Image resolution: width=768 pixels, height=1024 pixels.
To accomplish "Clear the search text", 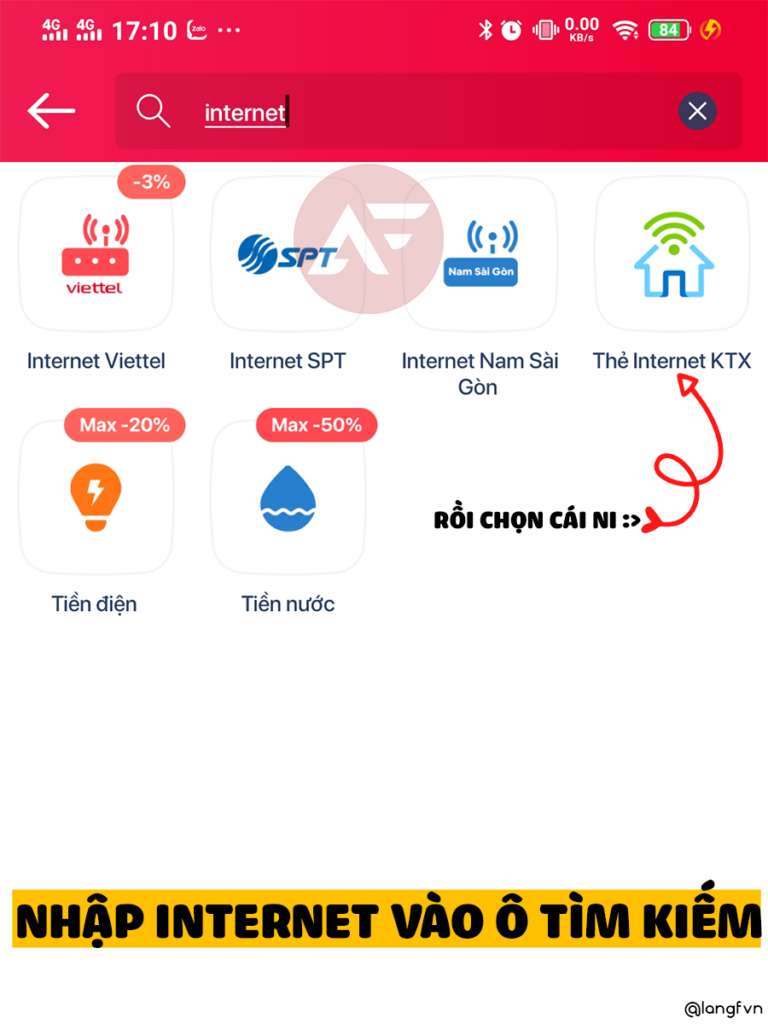I will tap(697, 111).
